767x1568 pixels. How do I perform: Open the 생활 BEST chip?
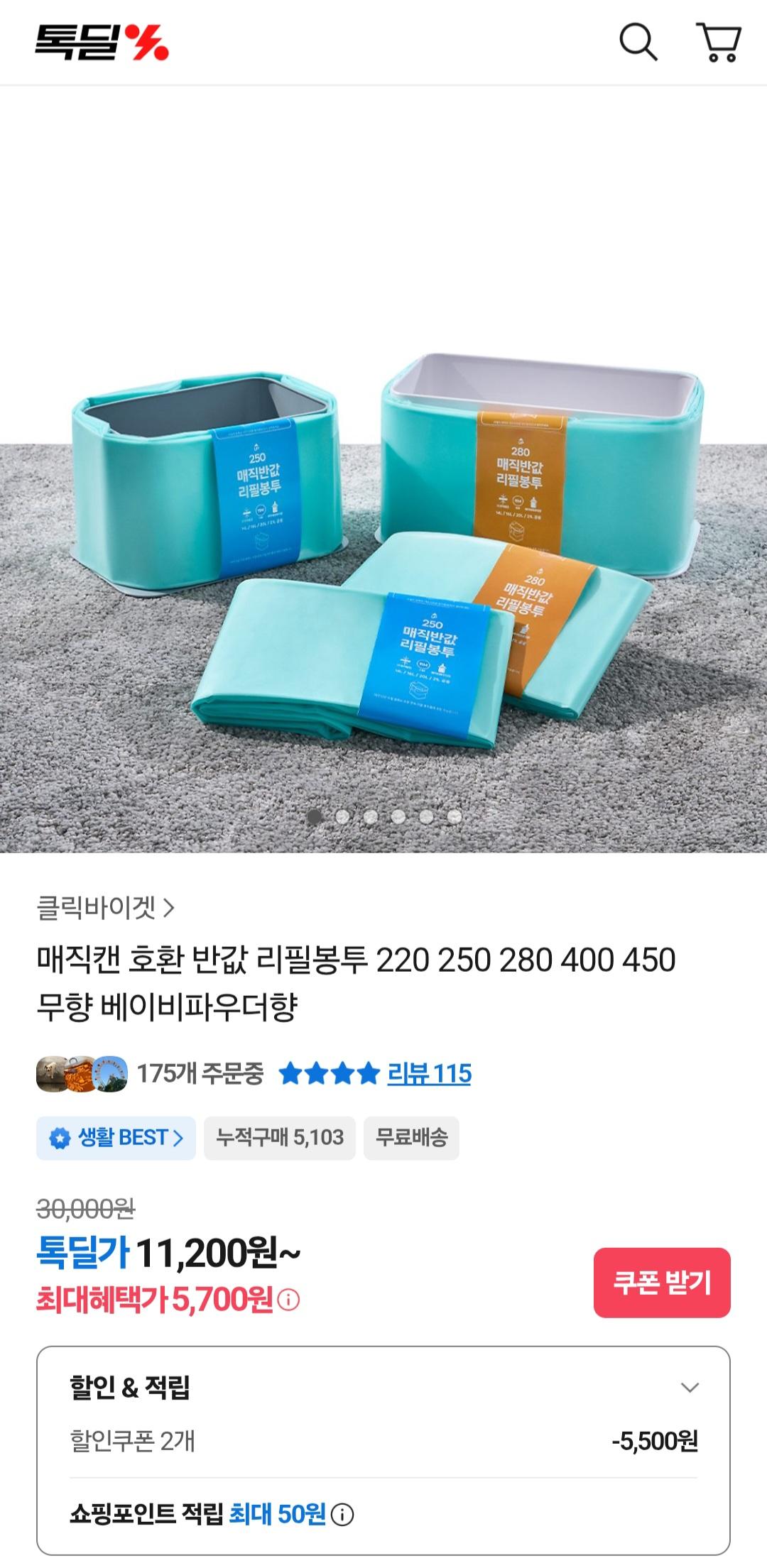pyautogui.click(x=116, y=1138)
